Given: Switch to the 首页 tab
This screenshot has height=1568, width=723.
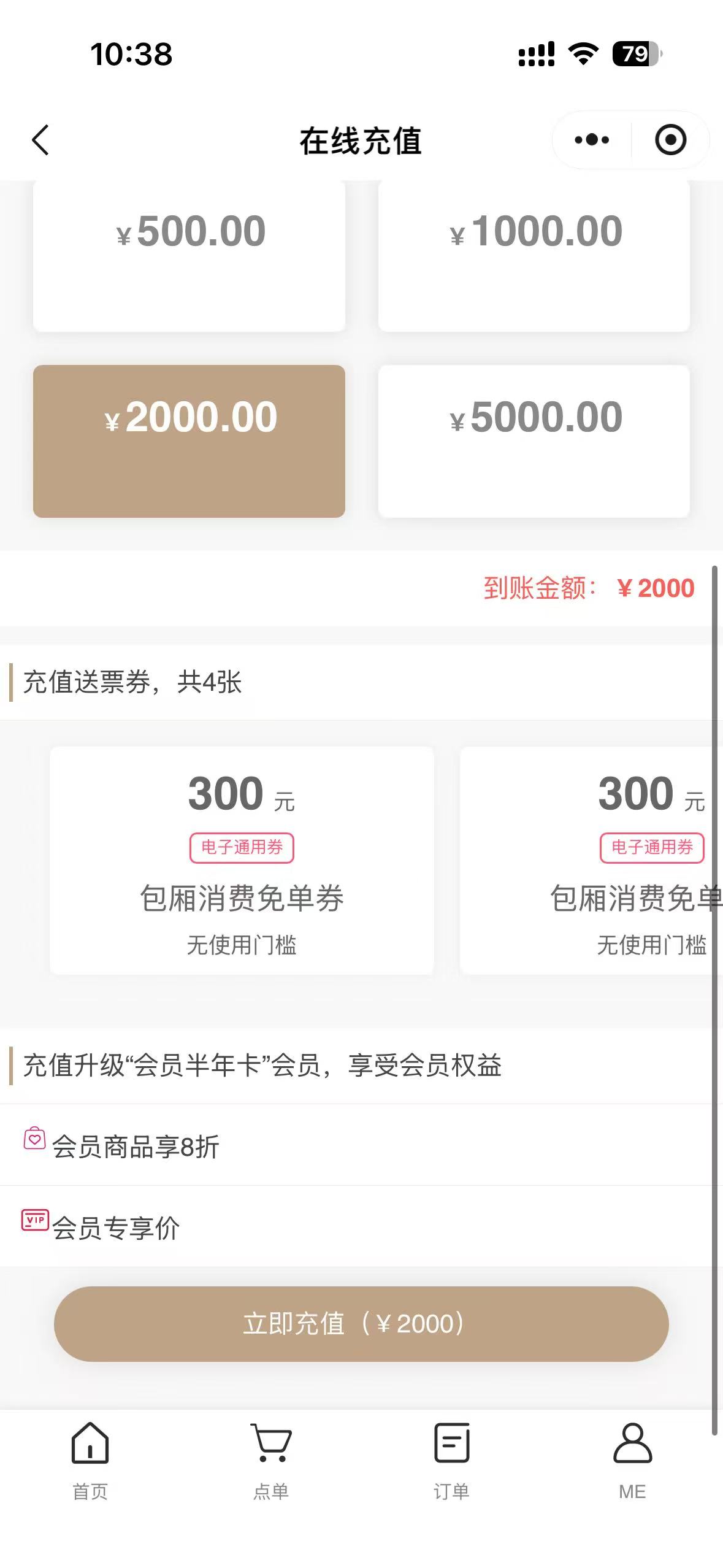Looking at the screenshot, I should pyautogui.click(x=90, y=1460).
